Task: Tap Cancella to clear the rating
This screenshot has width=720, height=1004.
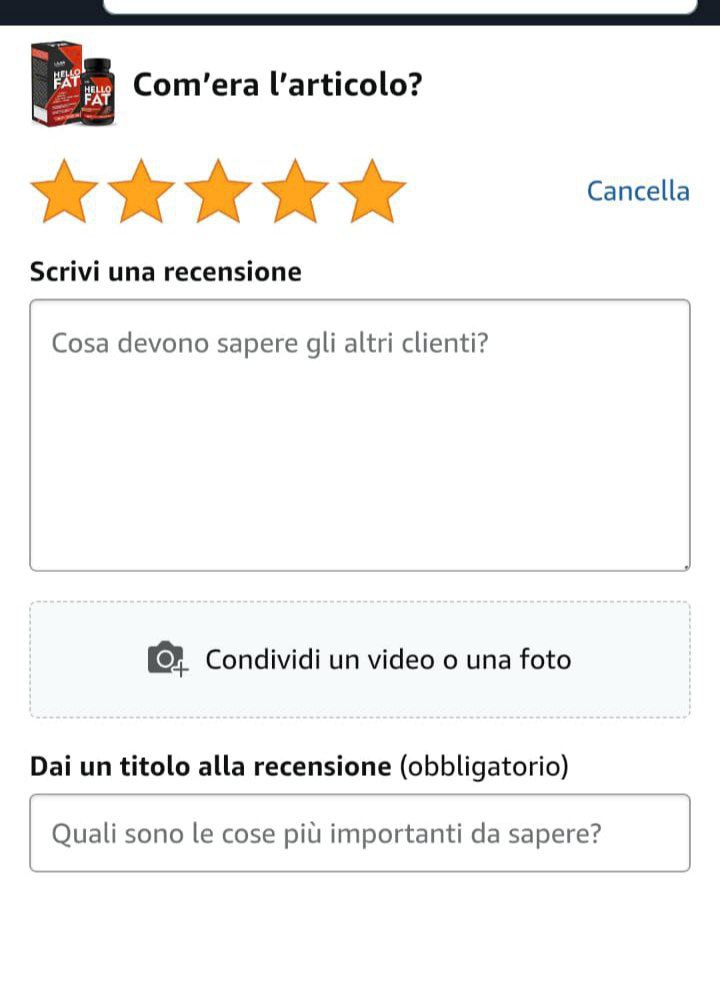Action: [x=637, y=191]
